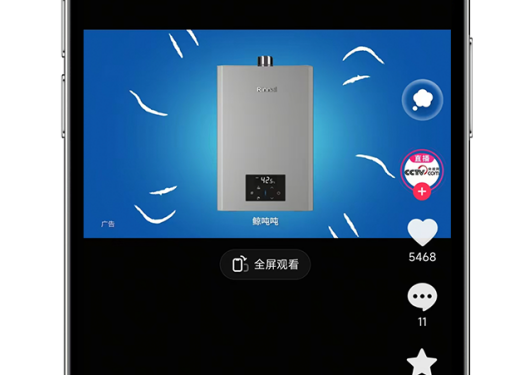The height and width of the screenshot is (375, 527).
Task: Add the video to favorites with the star
Action: pyautogui.click(x=422, y=362)
